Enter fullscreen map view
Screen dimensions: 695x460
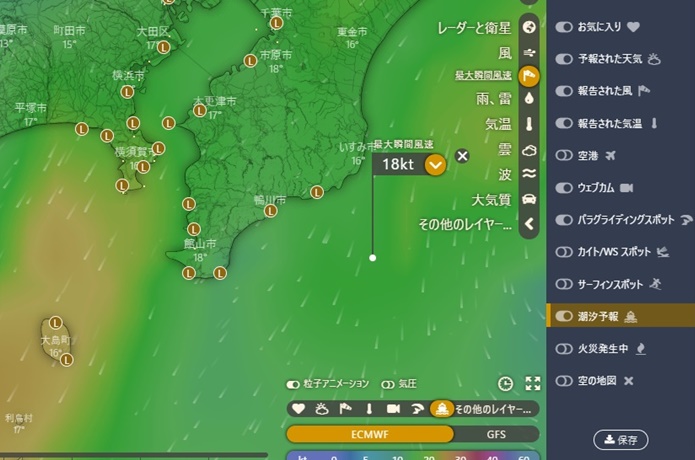[533, 384]
